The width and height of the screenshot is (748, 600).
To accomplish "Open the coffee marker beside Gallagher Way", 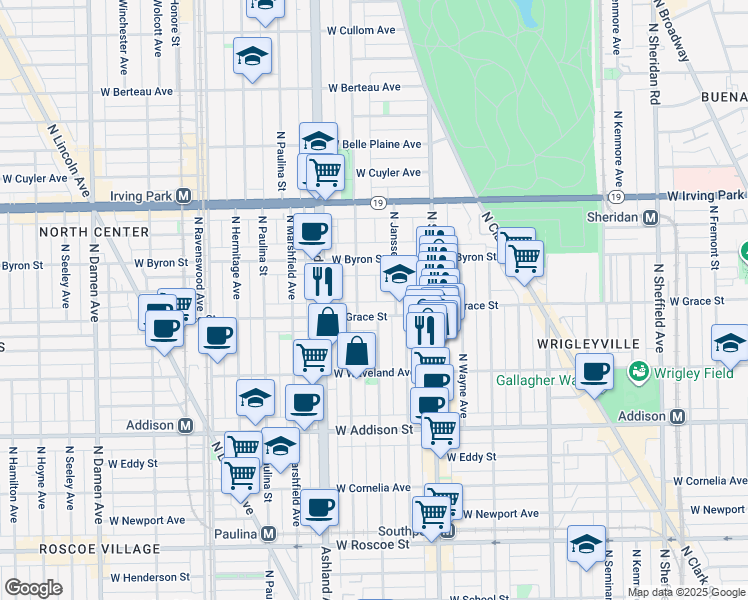I will pos(595,372).
